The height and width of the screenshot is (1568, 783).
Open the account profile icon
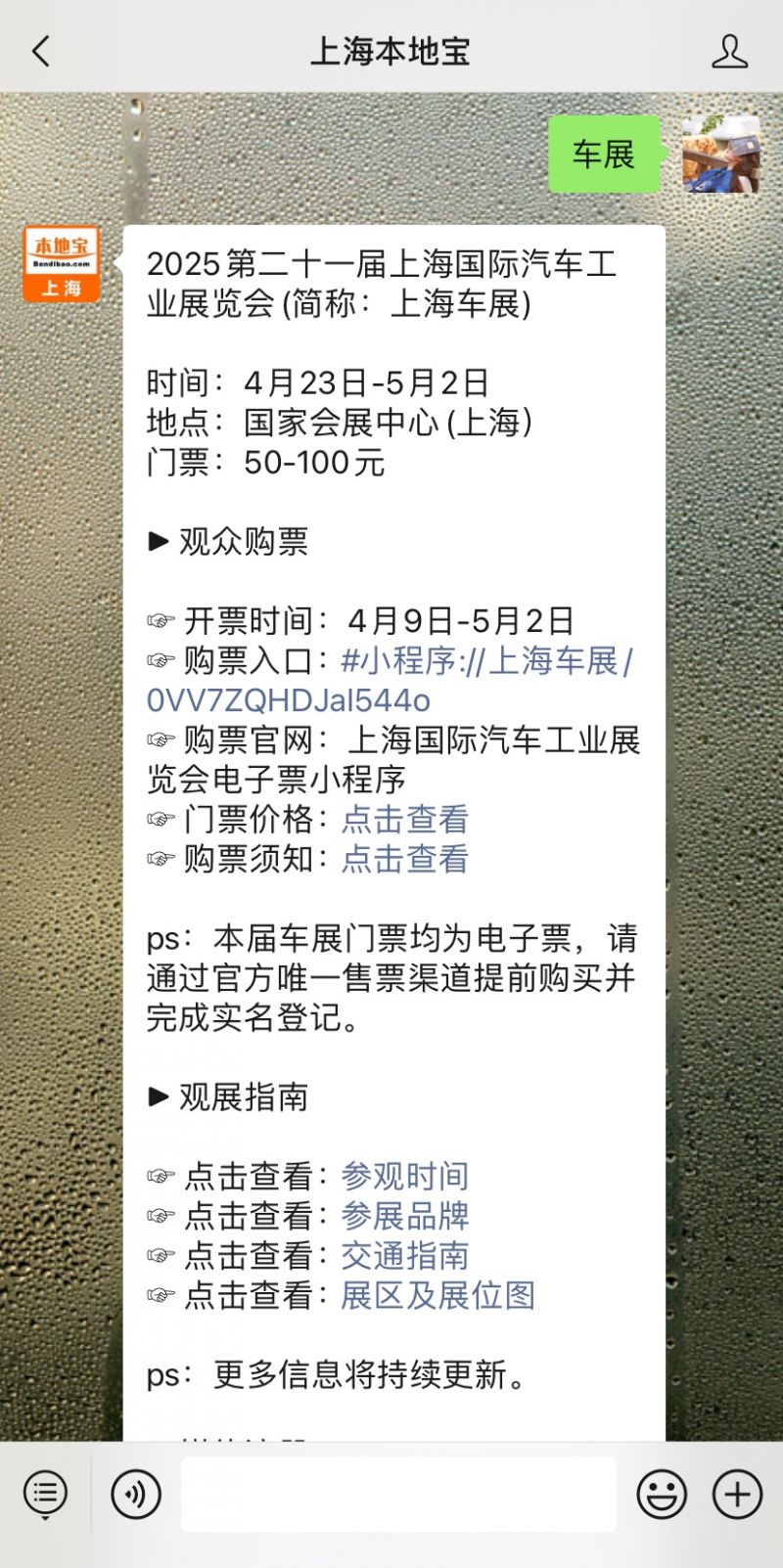pos(729,51)
